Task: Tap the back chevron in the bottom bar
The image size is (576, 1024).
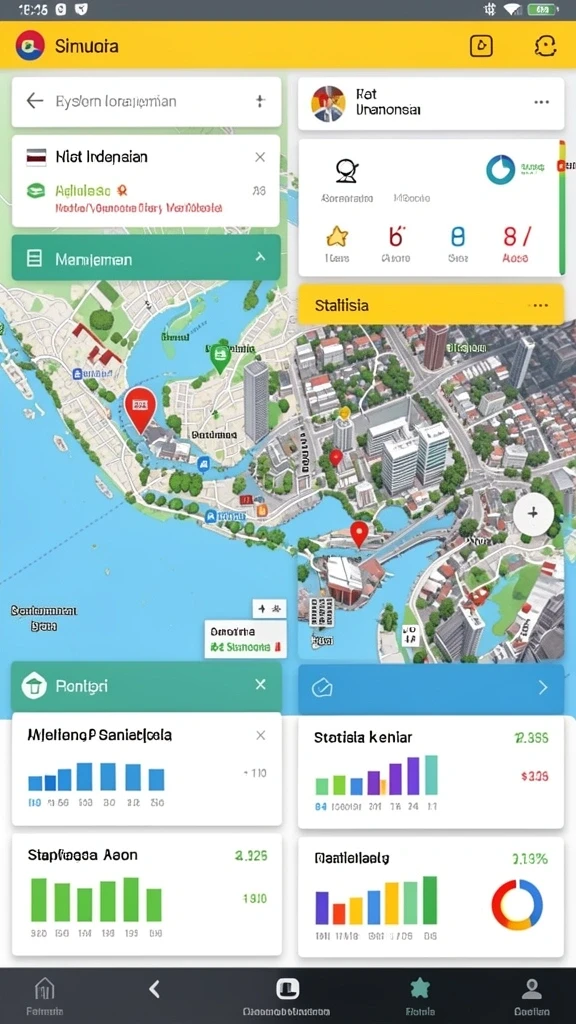Action: (154, 989)
